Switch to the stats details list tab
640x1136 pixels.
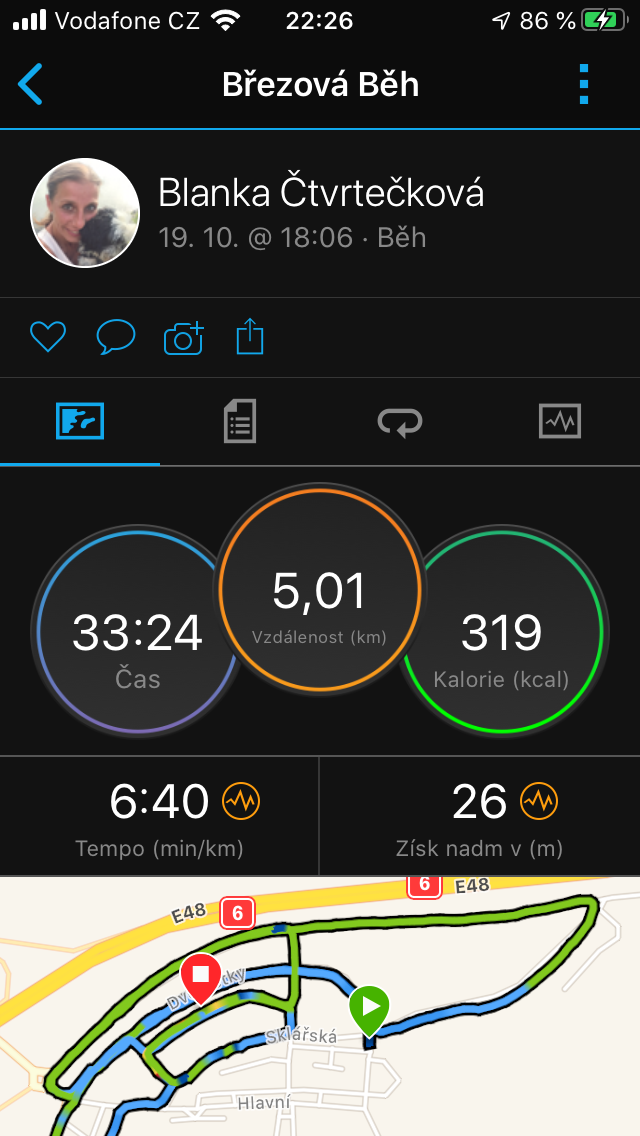point(240,421)
